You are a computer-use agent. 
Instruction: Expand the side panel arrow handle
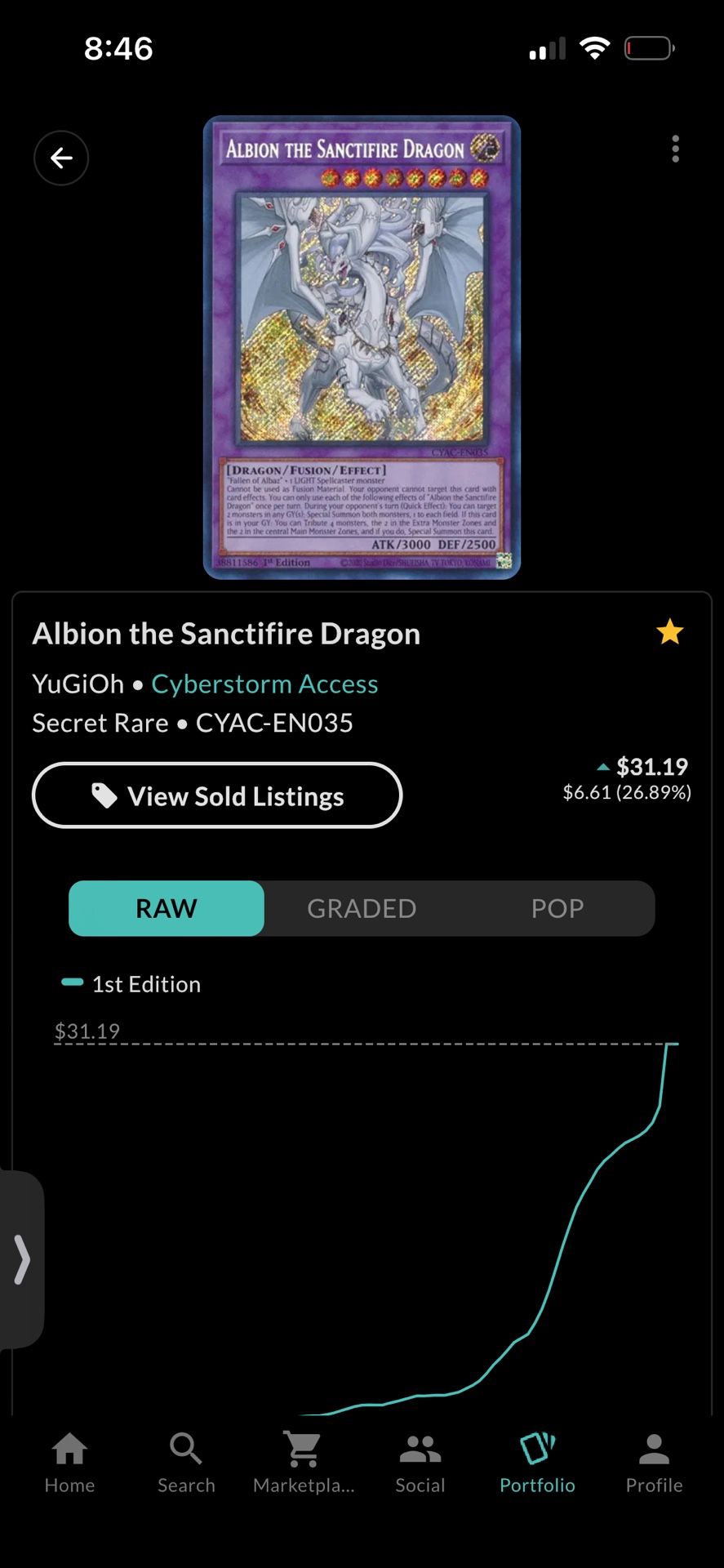coord(22,1259)
